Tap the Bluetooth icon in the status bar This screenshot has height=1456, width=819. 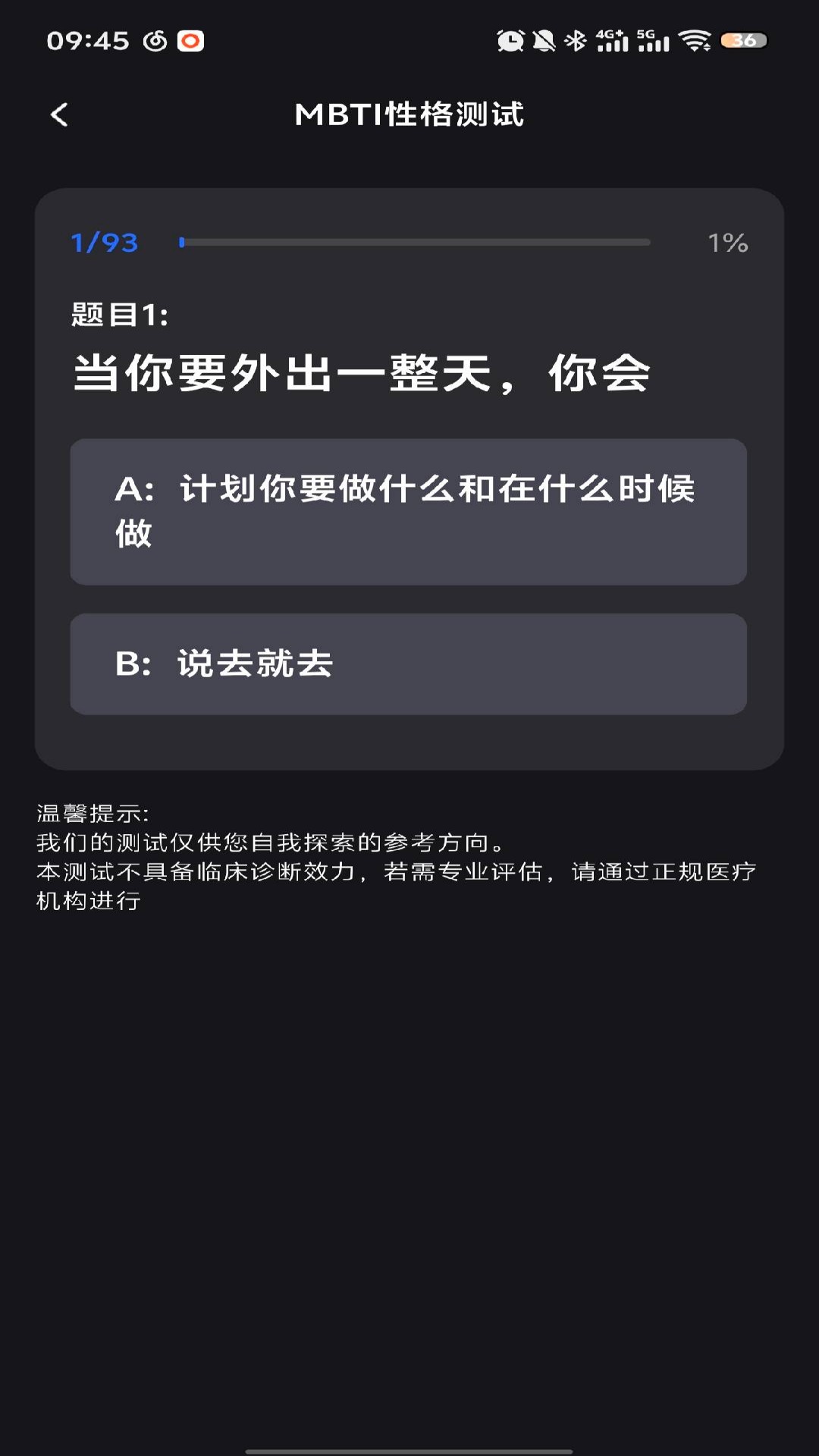[575, 39]
